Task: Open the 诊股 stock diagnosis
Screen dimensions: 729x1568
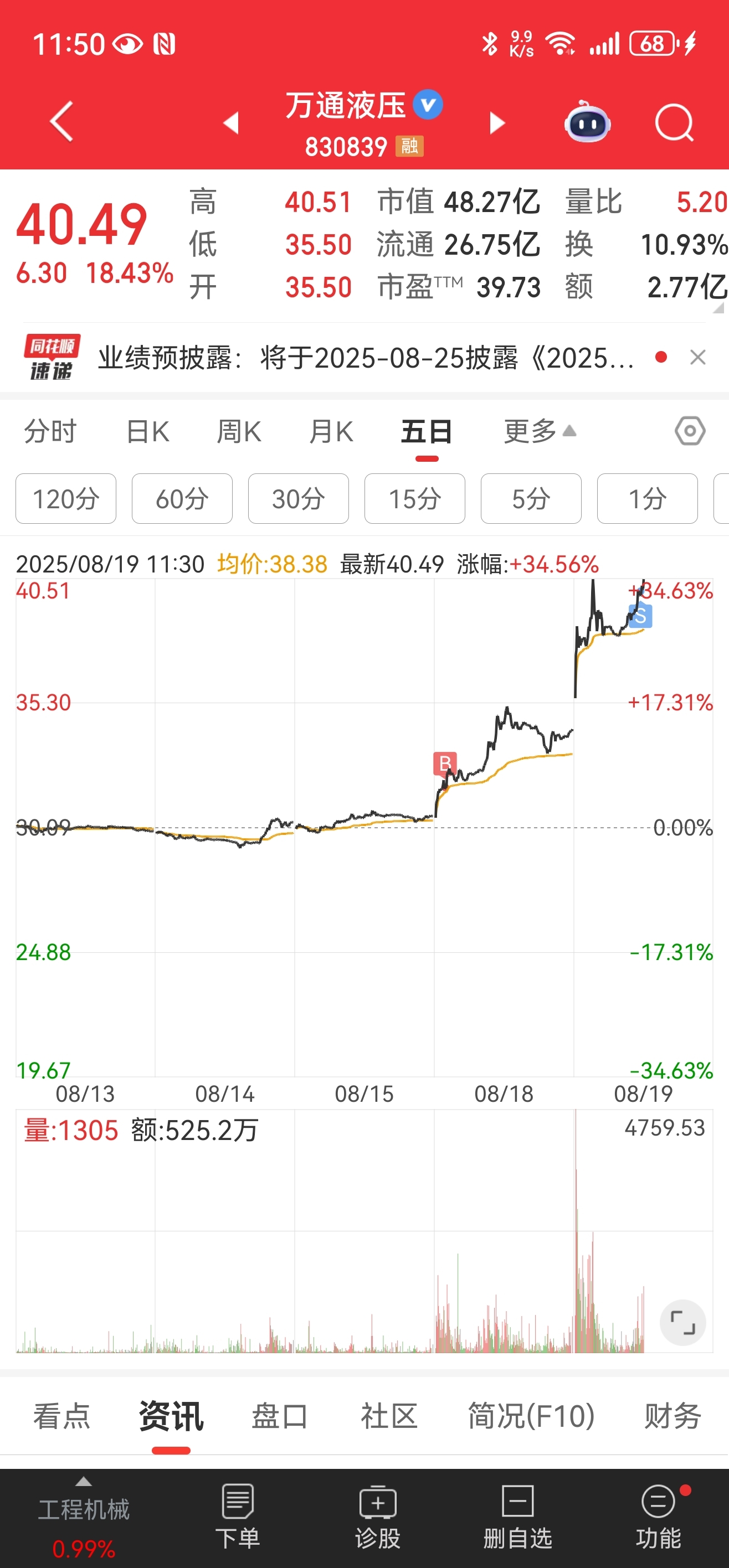Action: pos(378,1517)
